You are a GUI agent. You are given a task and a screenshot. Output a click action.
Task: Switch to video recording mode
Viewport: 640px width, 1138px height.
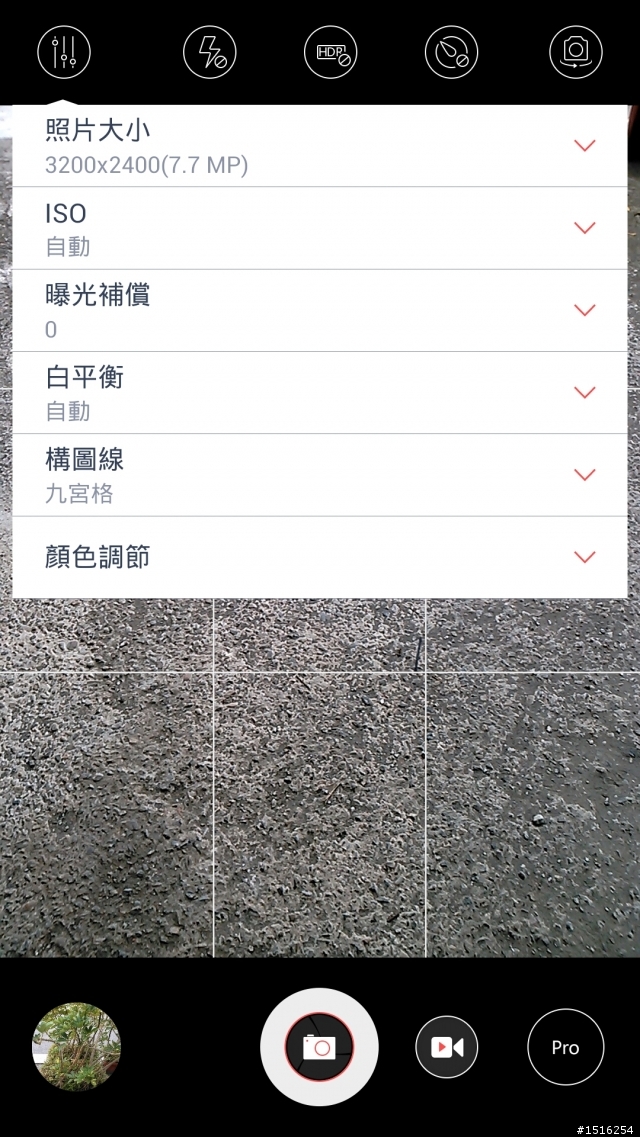pyautogui.click(x=446, y=1047)
